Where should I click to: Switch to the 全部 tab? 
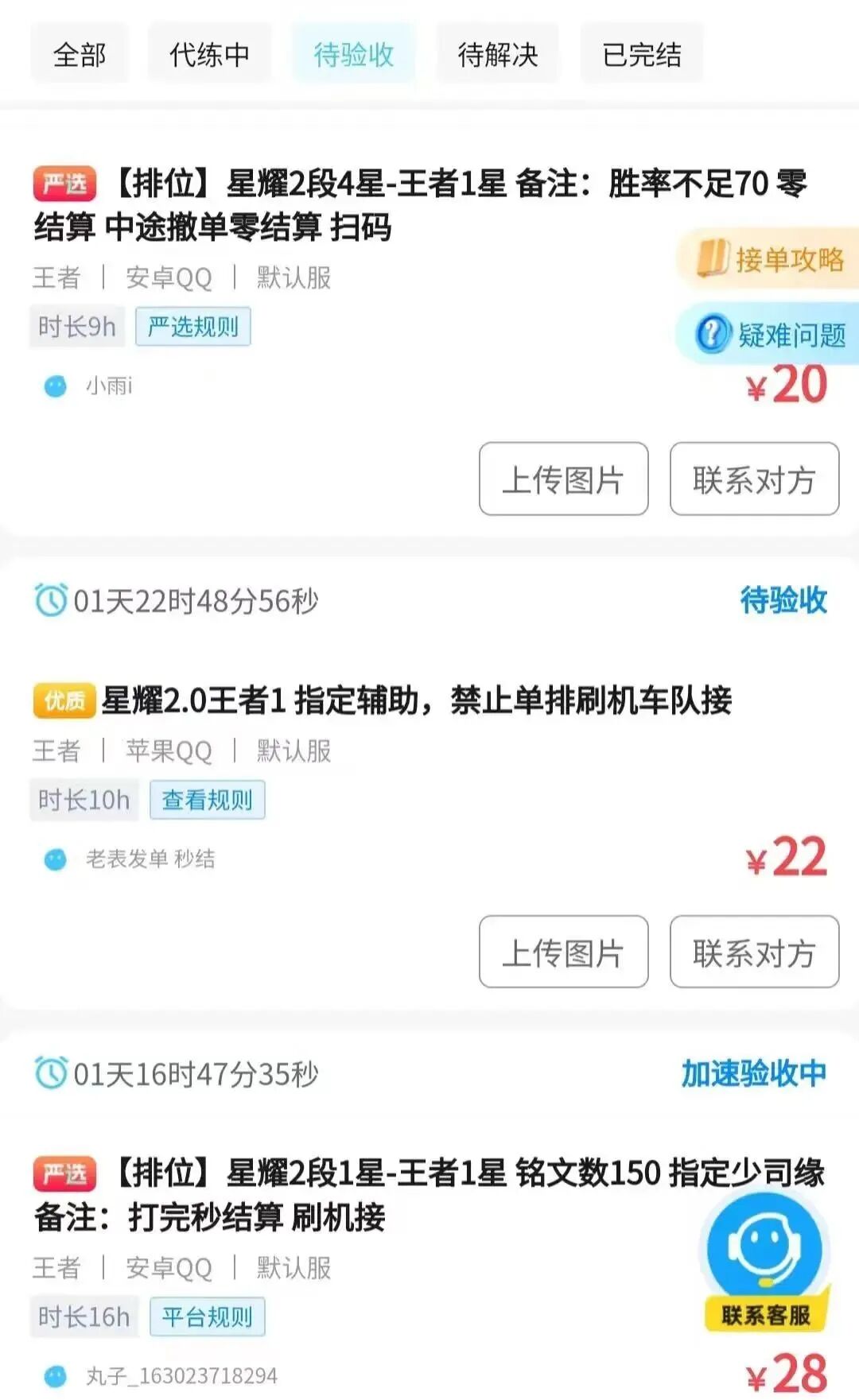click(80, 53)
